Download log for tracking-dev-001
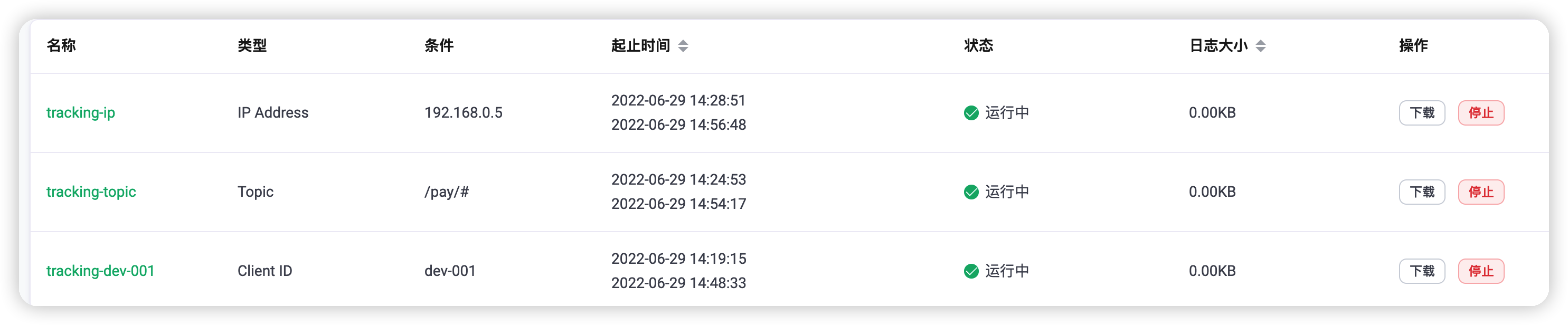Image resolution: width=1568 pixels, height=325 pixels. [x=1421, y=271]
